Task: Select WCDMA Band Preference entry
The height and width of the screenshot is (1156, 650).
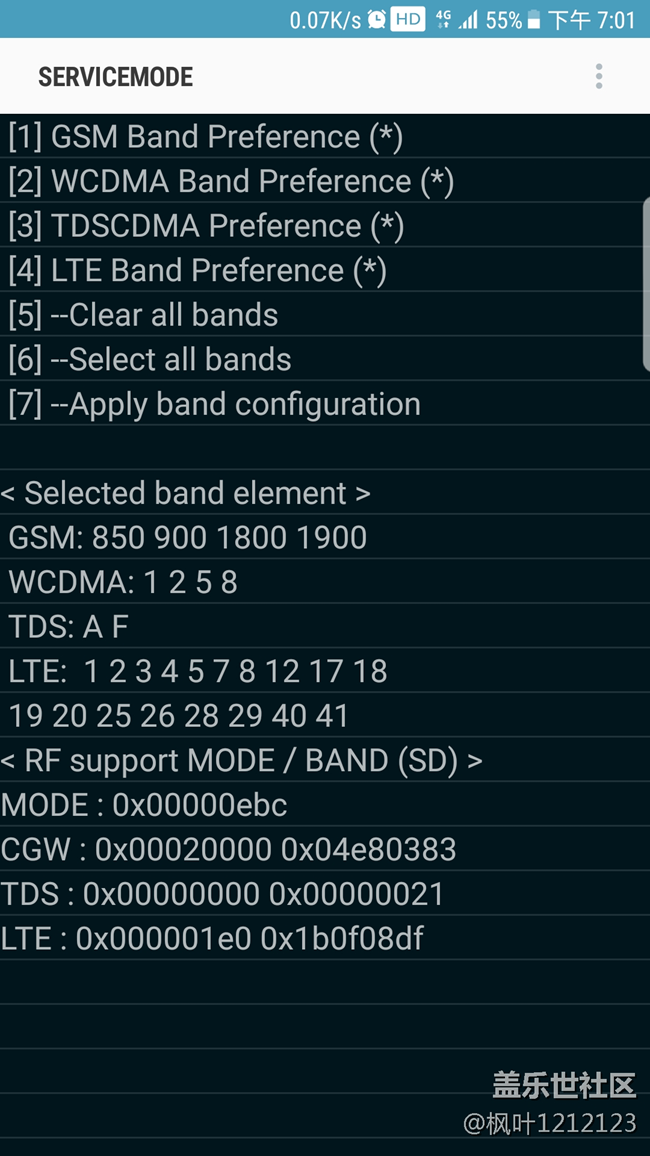Action: point(231,182)
